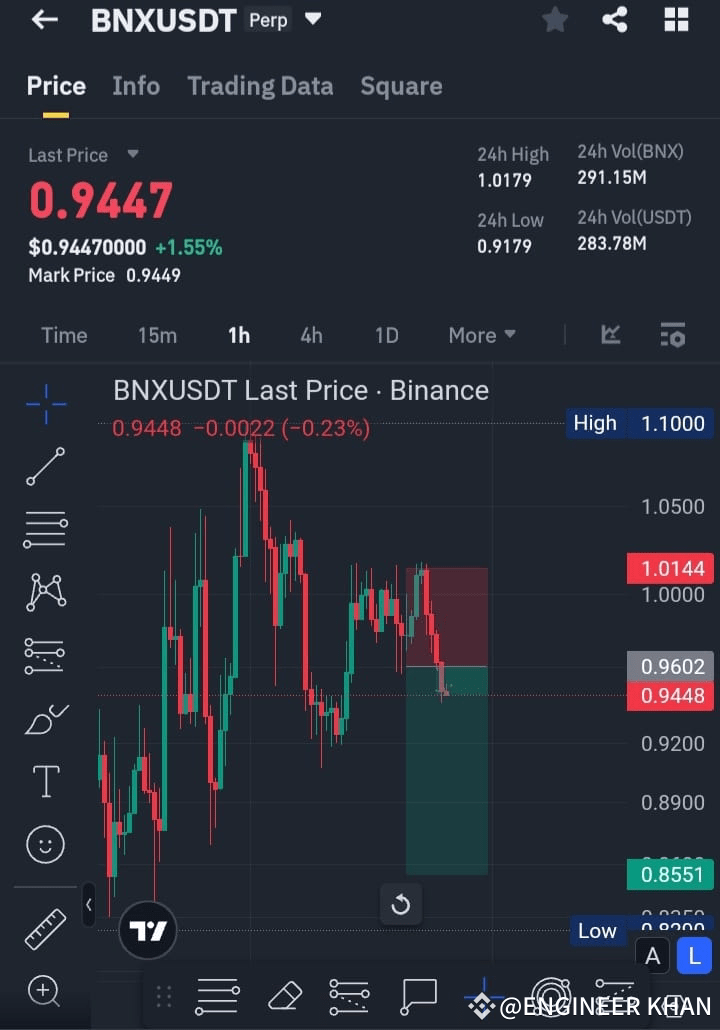Reset chart view with the refresh button
Screen dimensions: 720x1030
click(401, 904)
